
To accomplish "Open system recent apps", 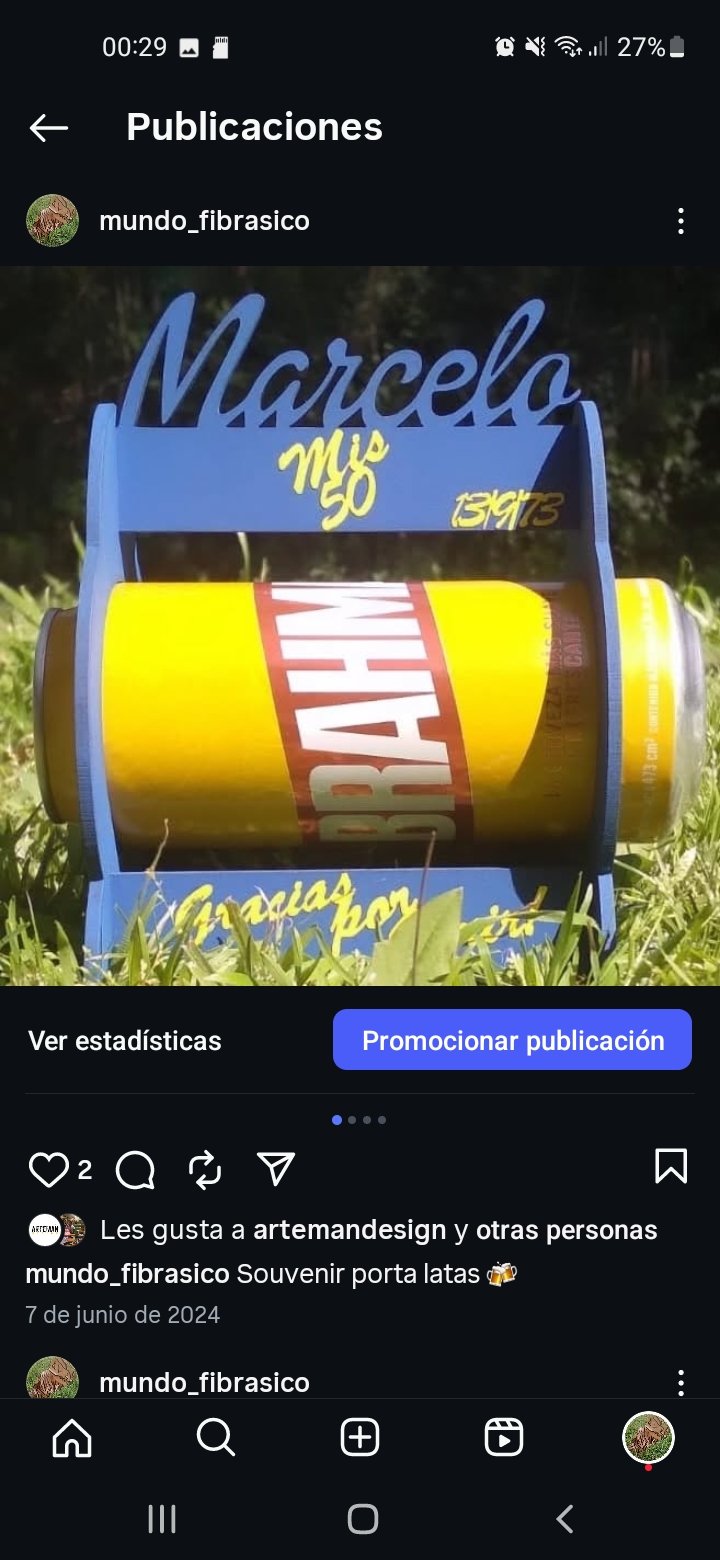I will coord(161,1519).
